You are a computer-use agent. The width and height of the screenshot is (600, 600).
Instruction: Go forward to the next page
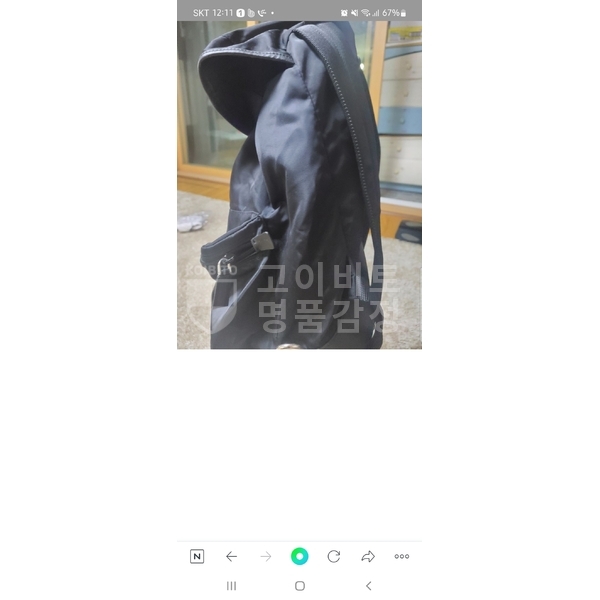[265, 557]
